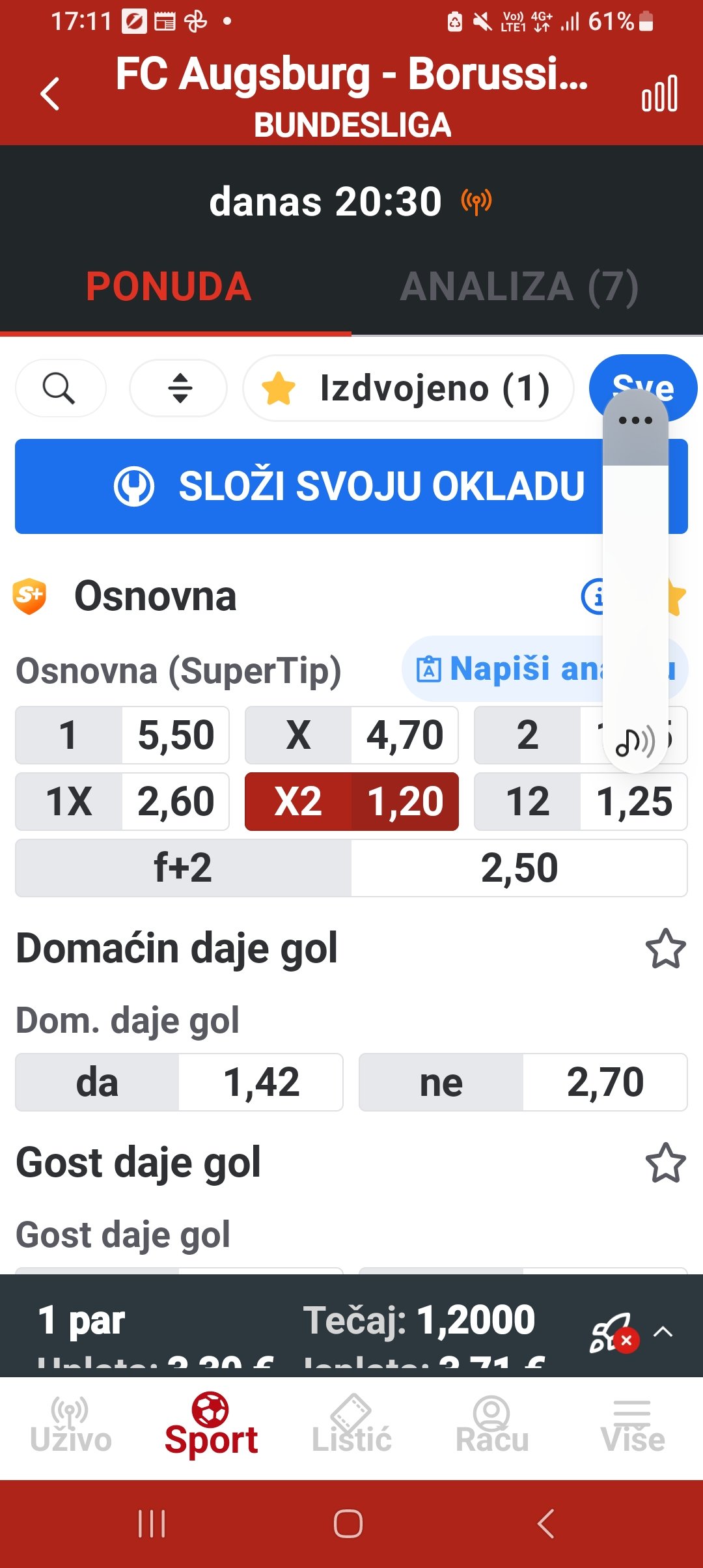Open the search magnifier for bet types
Viewport: 703px width, 1568px height.
coord(60,389)
